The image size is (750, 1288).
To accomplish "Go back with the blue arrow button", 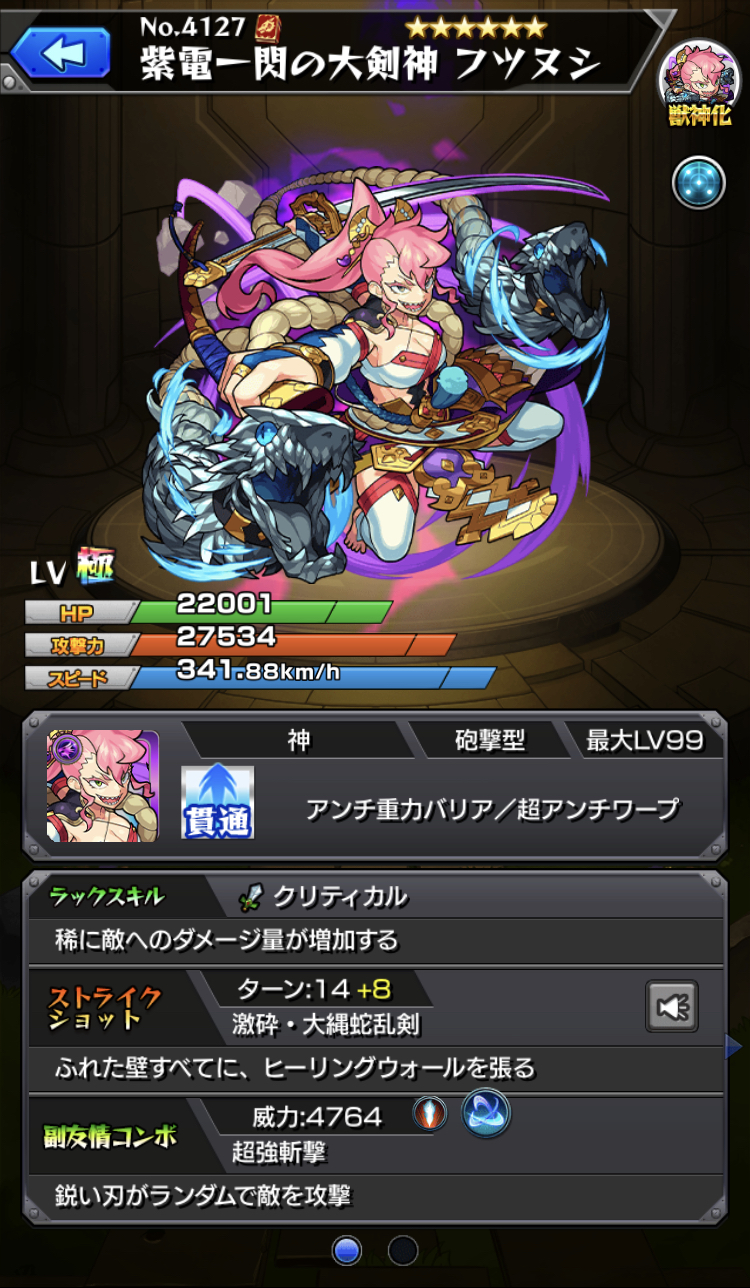I will click(61, 54).
